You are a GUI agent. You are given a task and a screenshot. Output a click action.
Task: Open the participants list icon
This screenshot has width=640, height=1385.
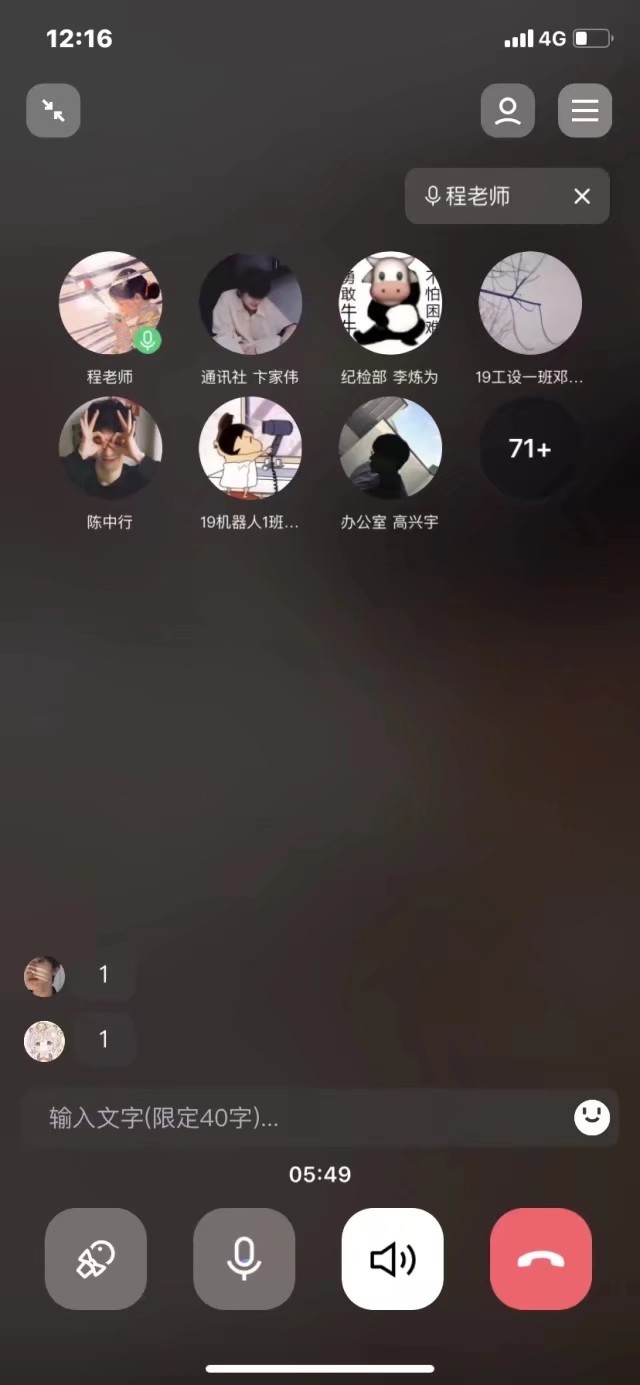(507, 110)
